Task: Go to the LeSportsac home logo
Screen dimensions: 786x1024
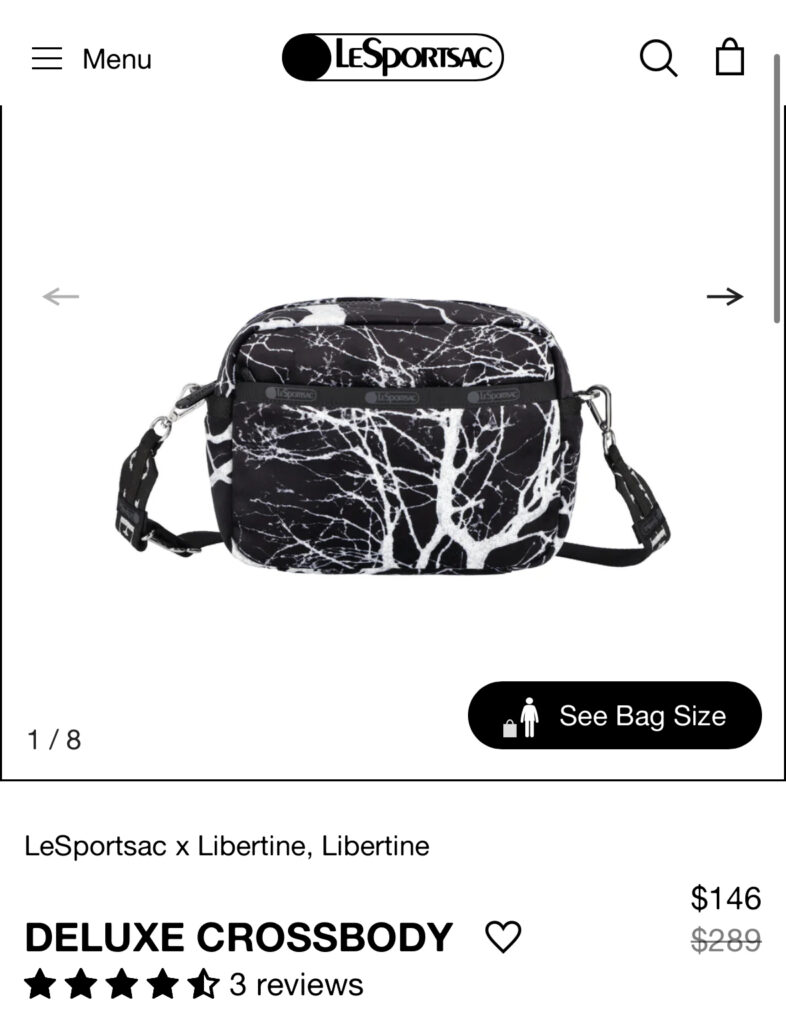Action: pyautogui.click(x=392, y=58)
